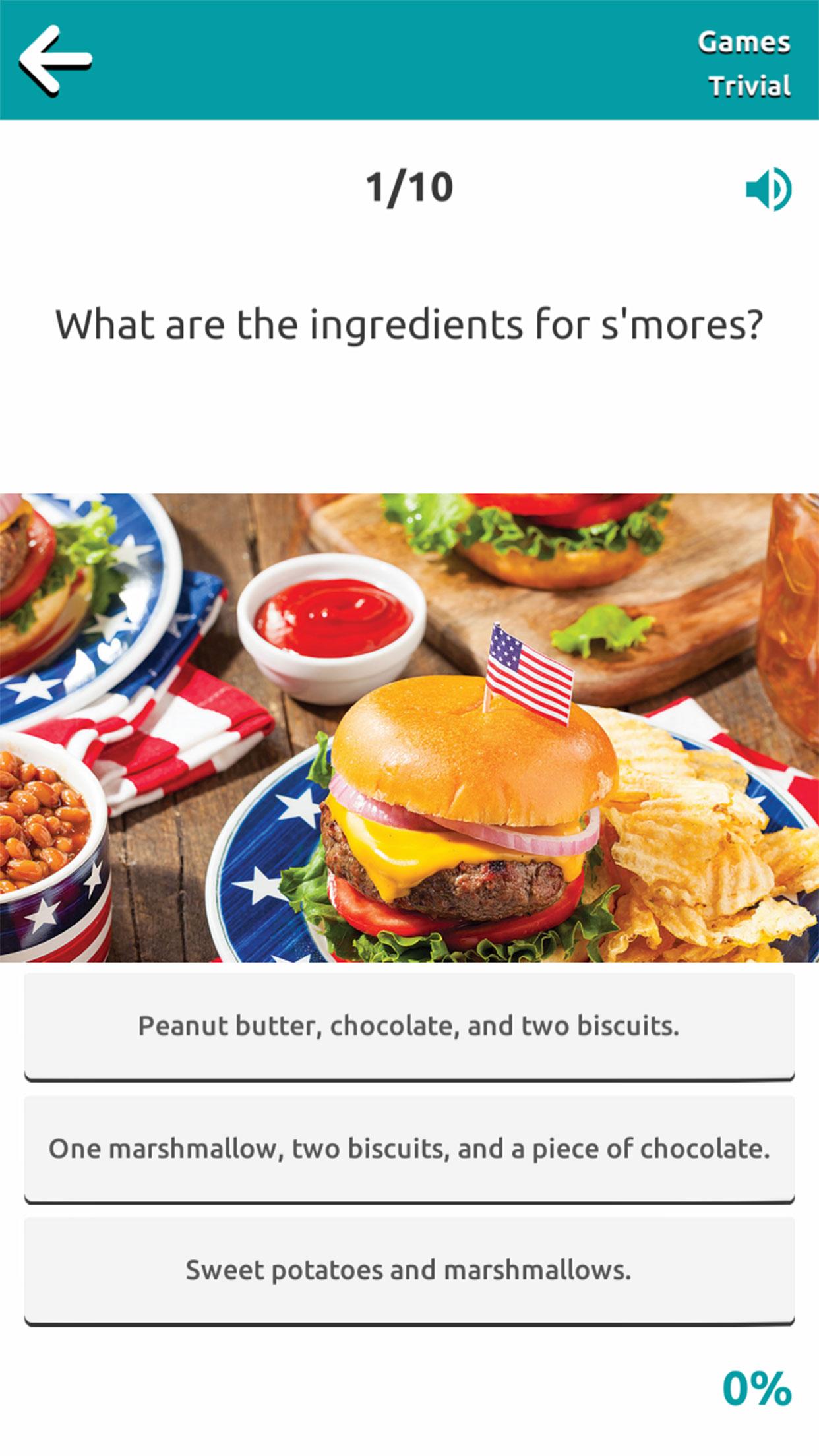The width and height of the screenshot is (819, 1456).
Task: Tap the speaker icon to hear the question
Action: coord(768,189)
